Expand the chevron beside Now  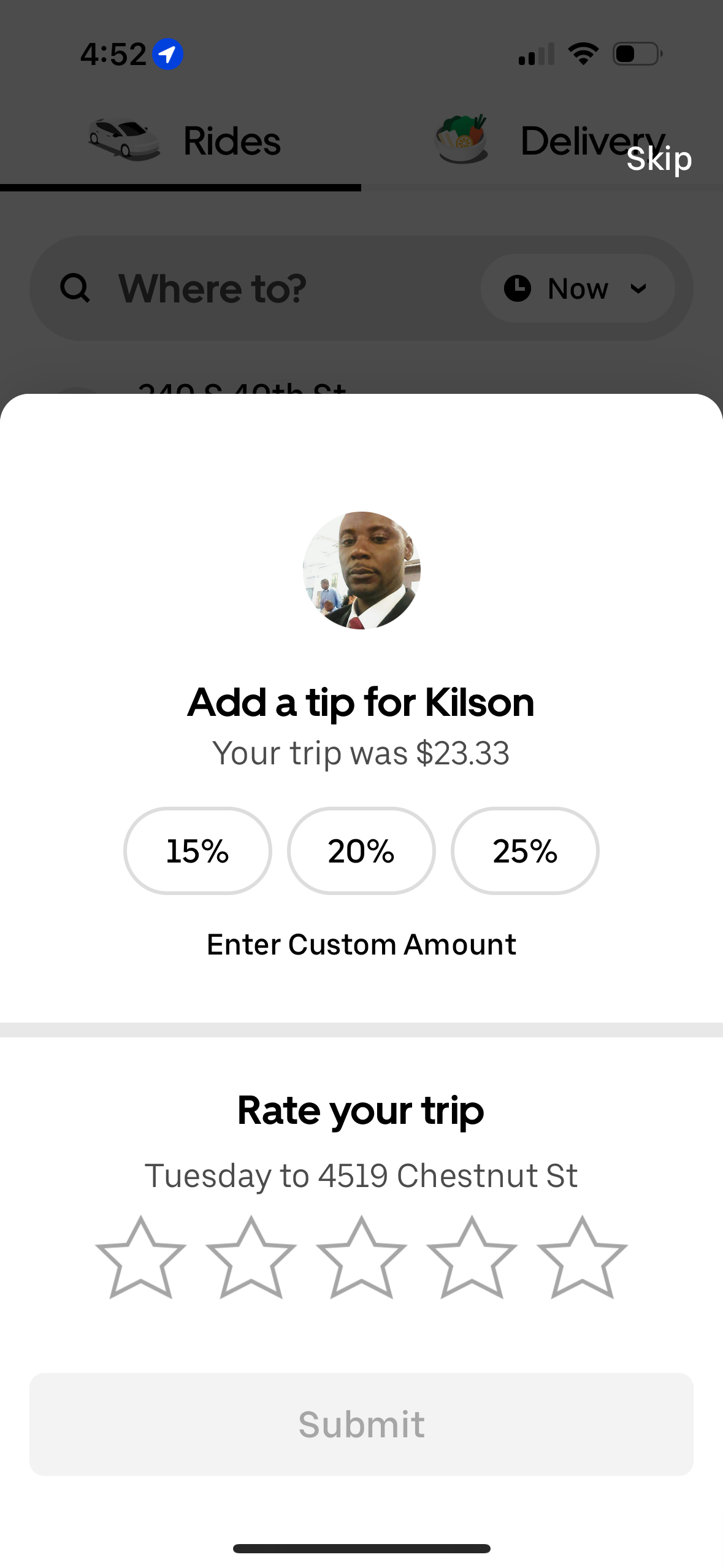coord(638,288)
